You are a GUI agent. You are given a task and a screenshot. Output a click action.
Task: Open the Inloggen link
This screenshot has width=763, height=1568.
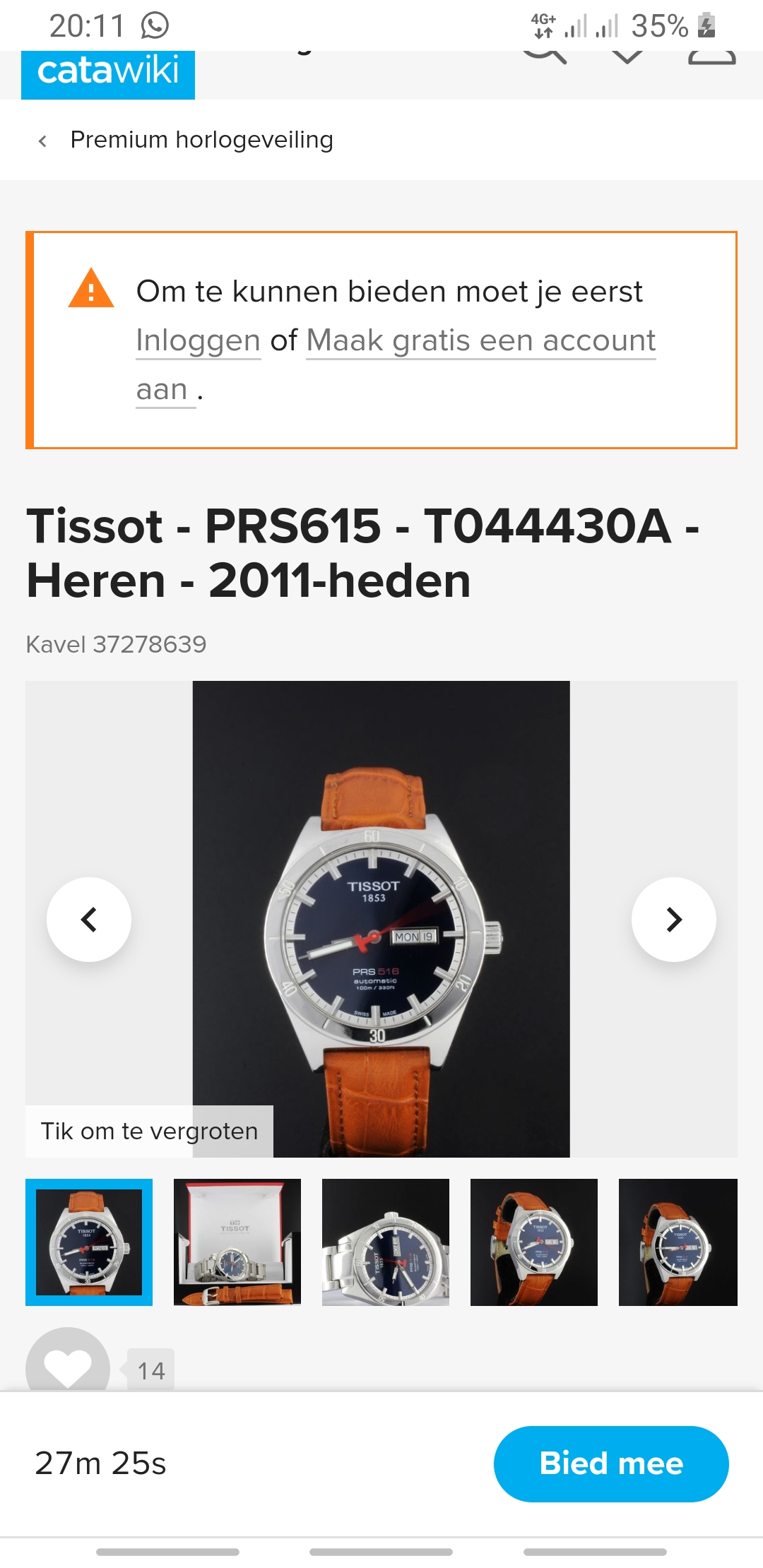[x=199, y=340]
